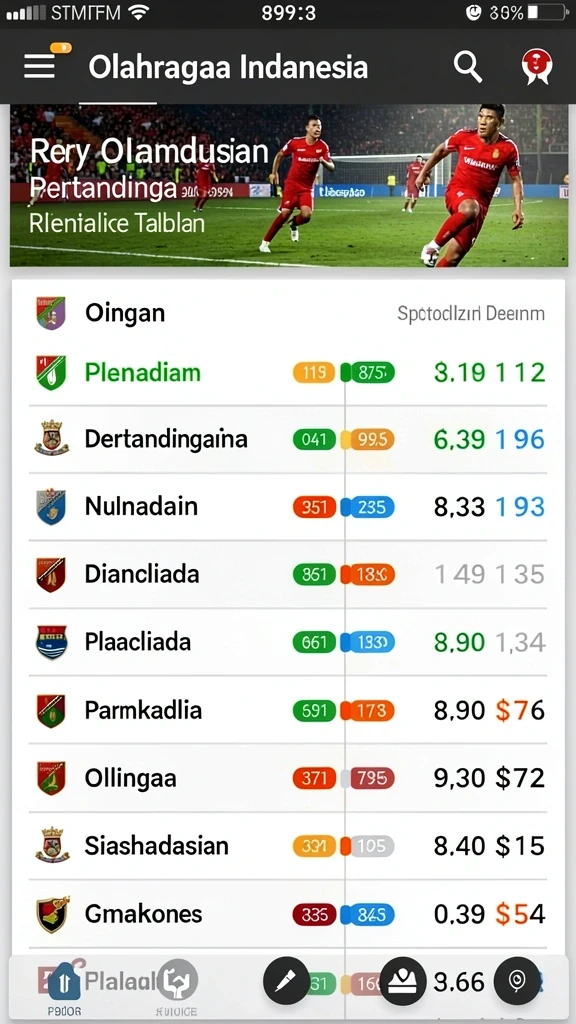Screen dimensions: 576x1024
Task: Open the Dertandingaina team row
Action: [x=288, y=439]
